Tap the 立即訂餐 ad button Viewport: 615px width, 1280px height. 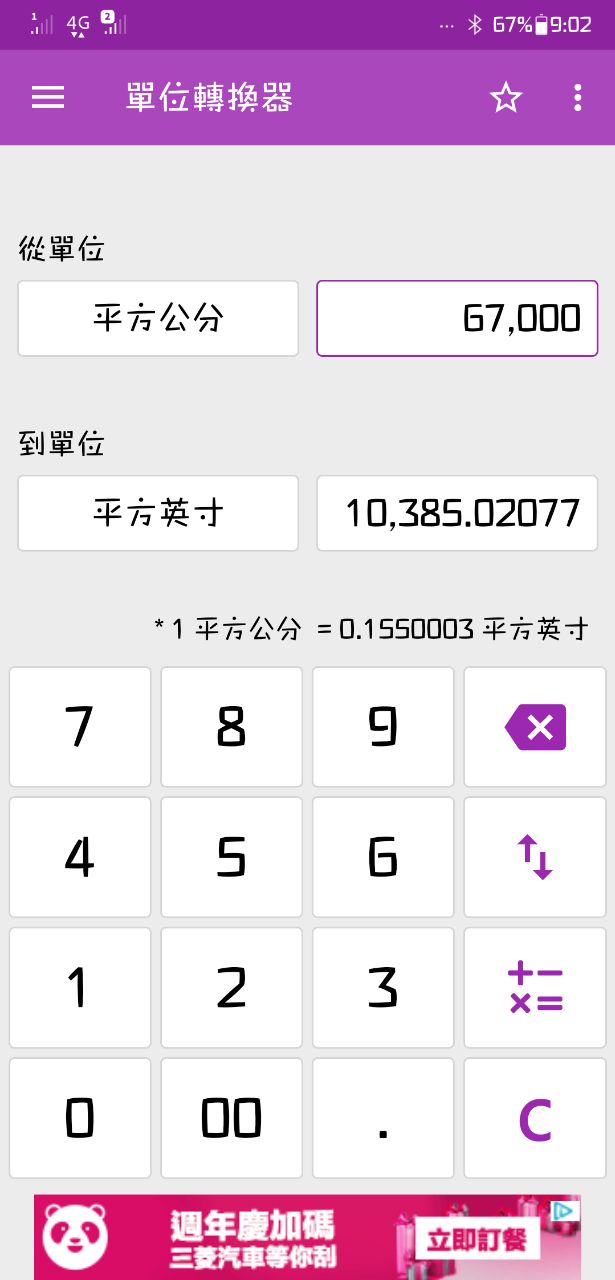point(477,1240)
